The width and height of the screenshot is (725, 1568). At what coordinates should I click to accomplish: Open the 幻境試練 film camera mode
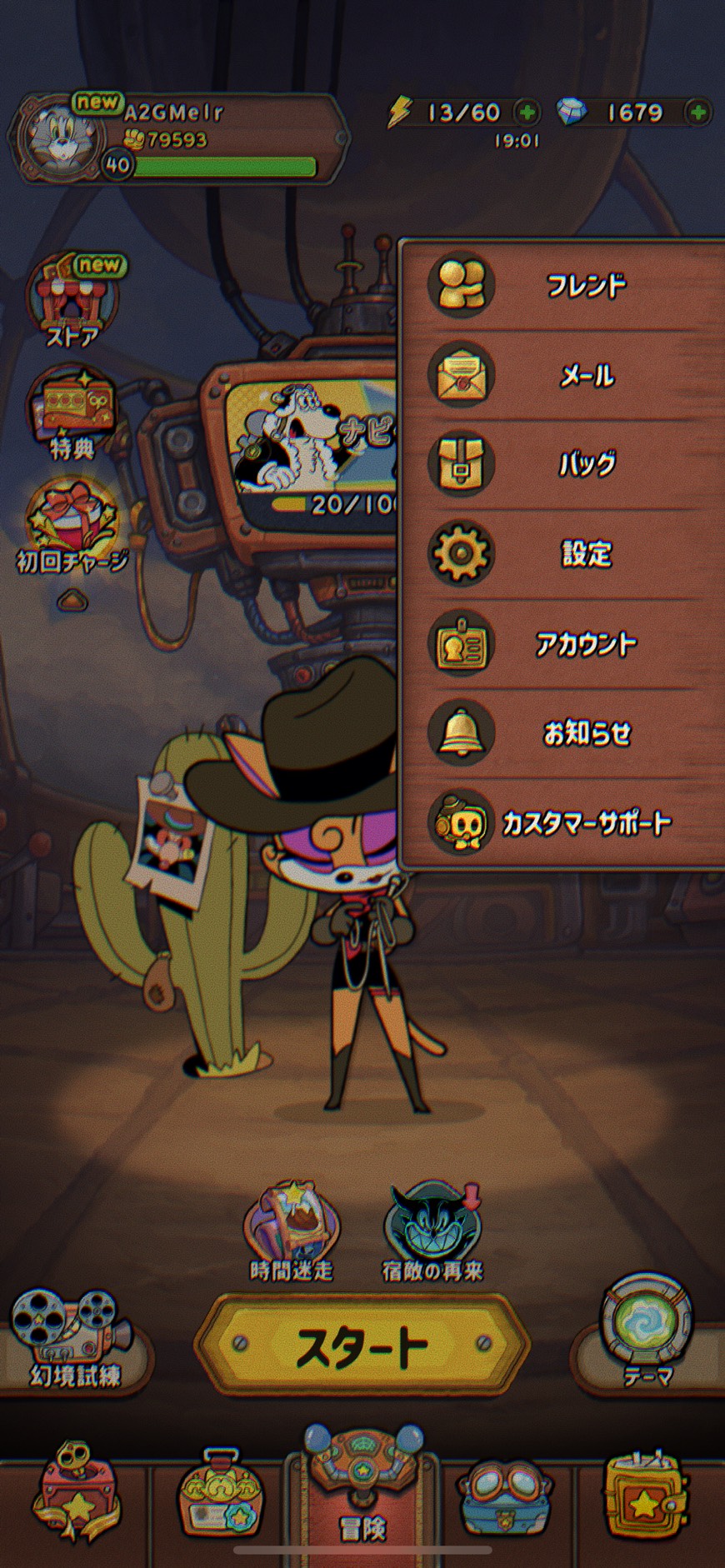[73, 1340]
